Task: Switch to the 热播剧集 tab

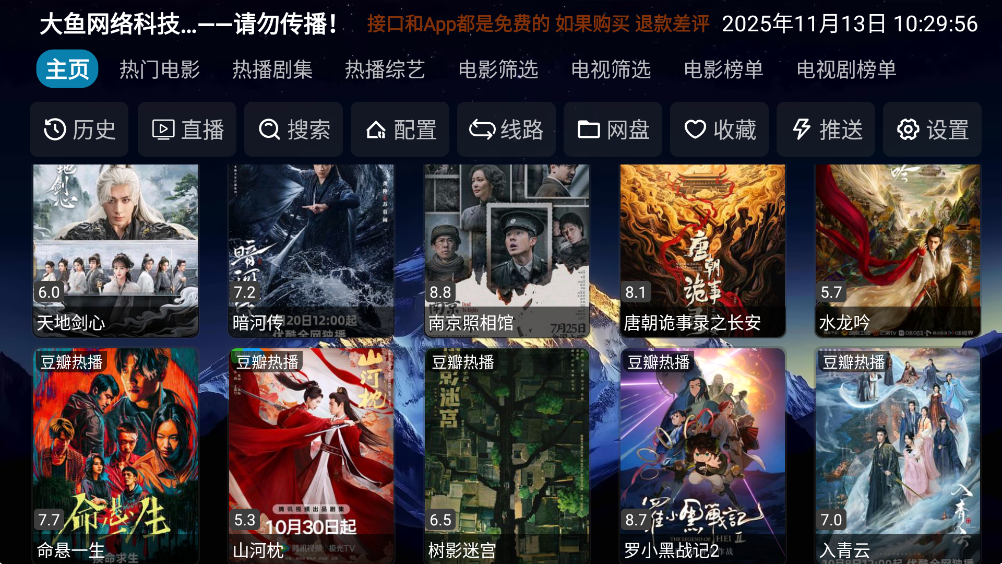Action: [272, 69]
